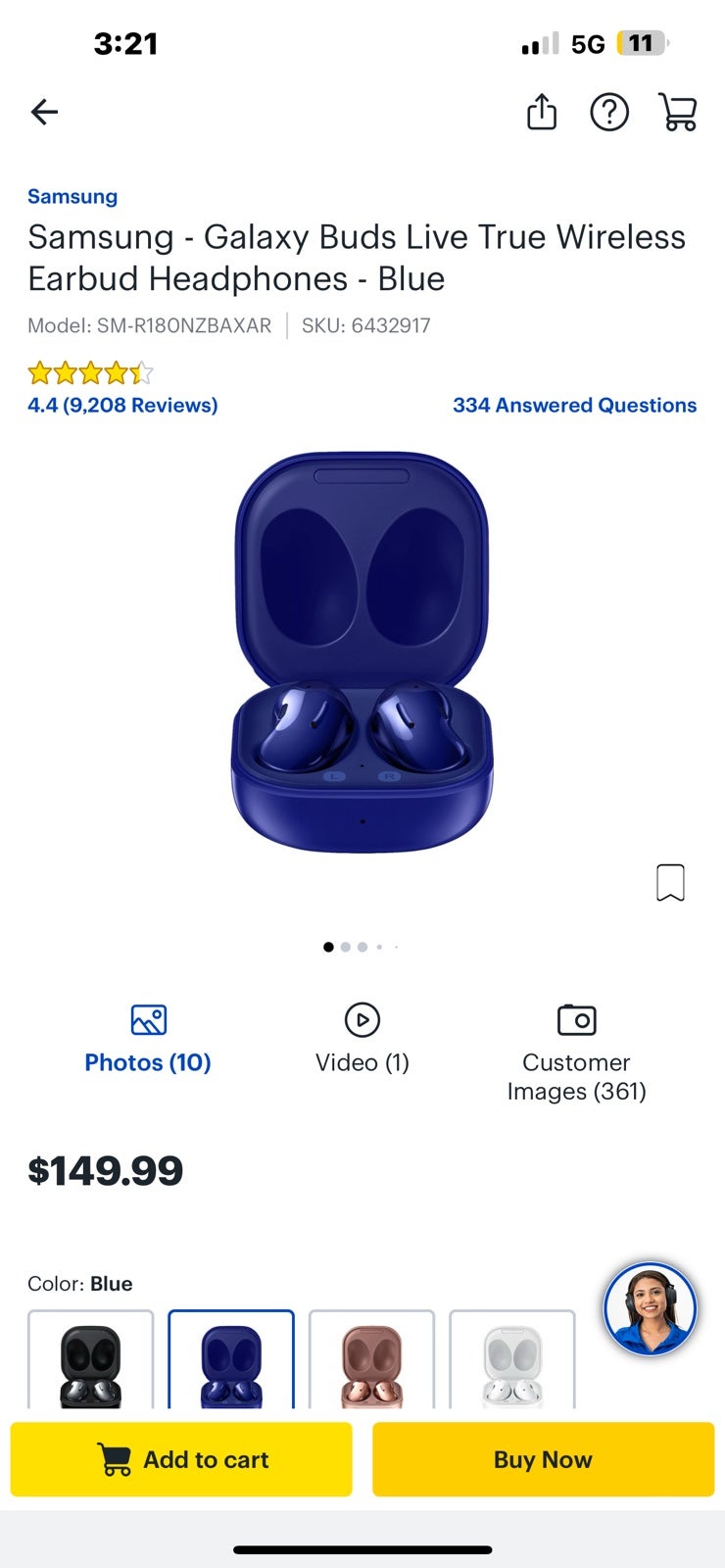This screenshot has height=1568, width=725.
Task: Tap the image carousel page indicator dots
Action: point(362,947)
